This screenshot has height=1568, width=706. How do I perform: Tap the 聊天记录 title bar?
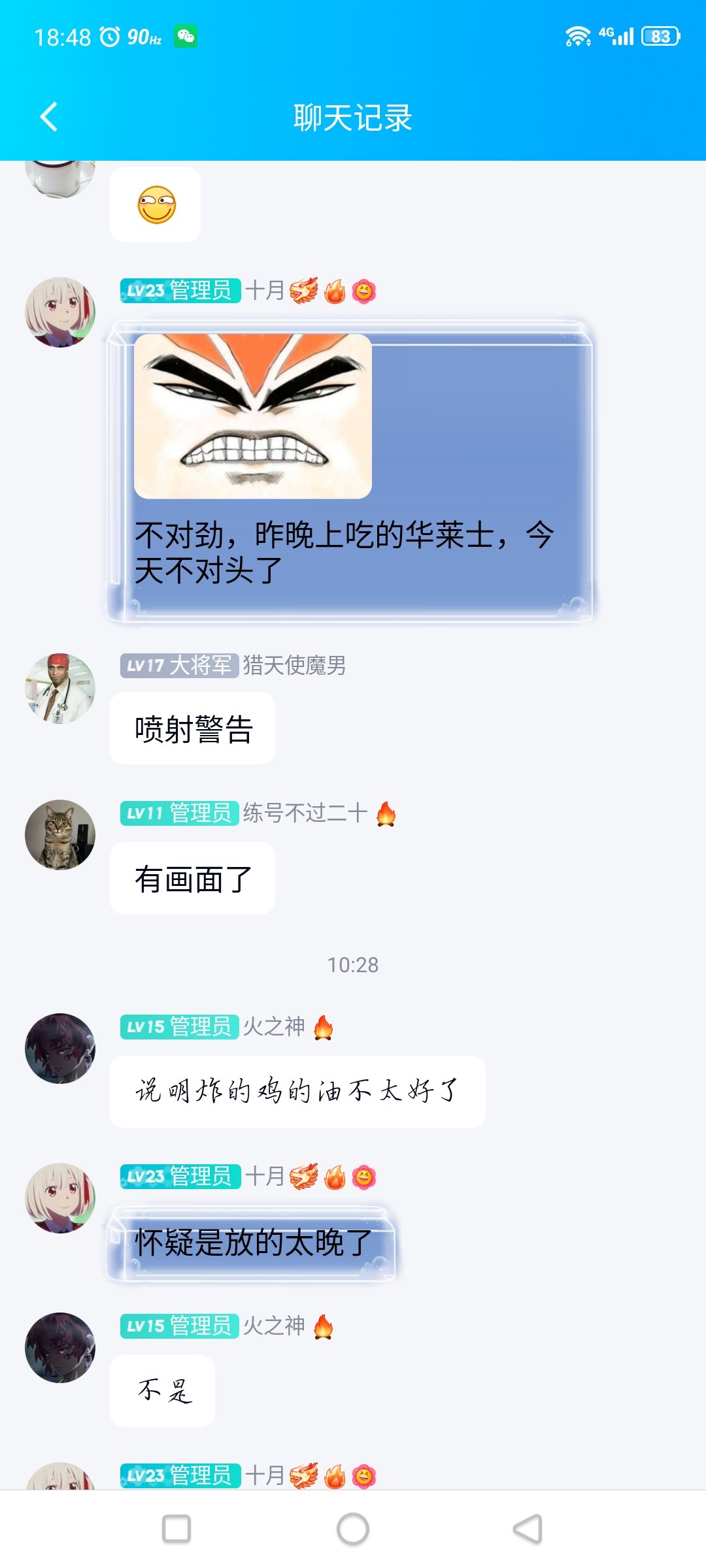(353, 119)
